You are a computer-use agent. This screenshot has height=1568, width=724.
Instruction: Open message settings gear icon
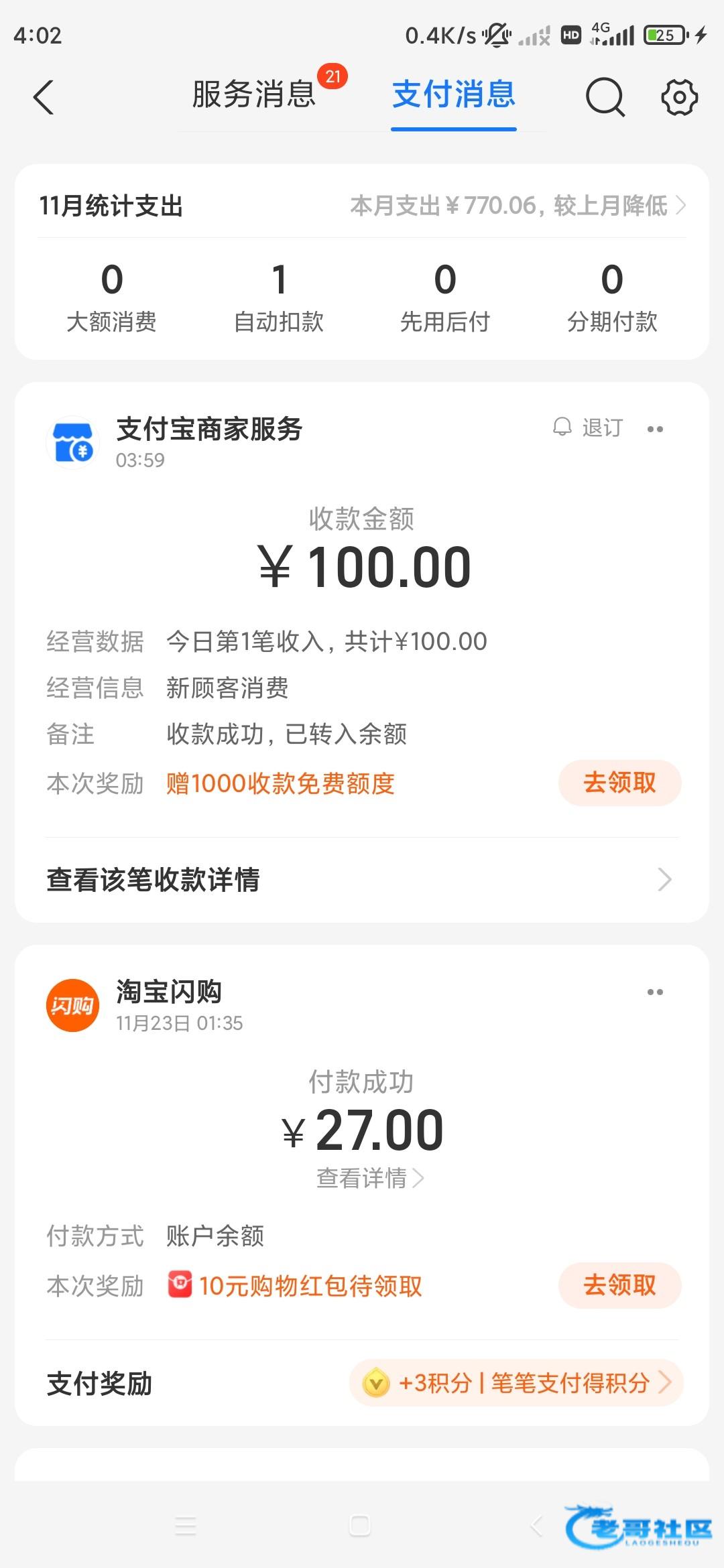pos(680,97)
